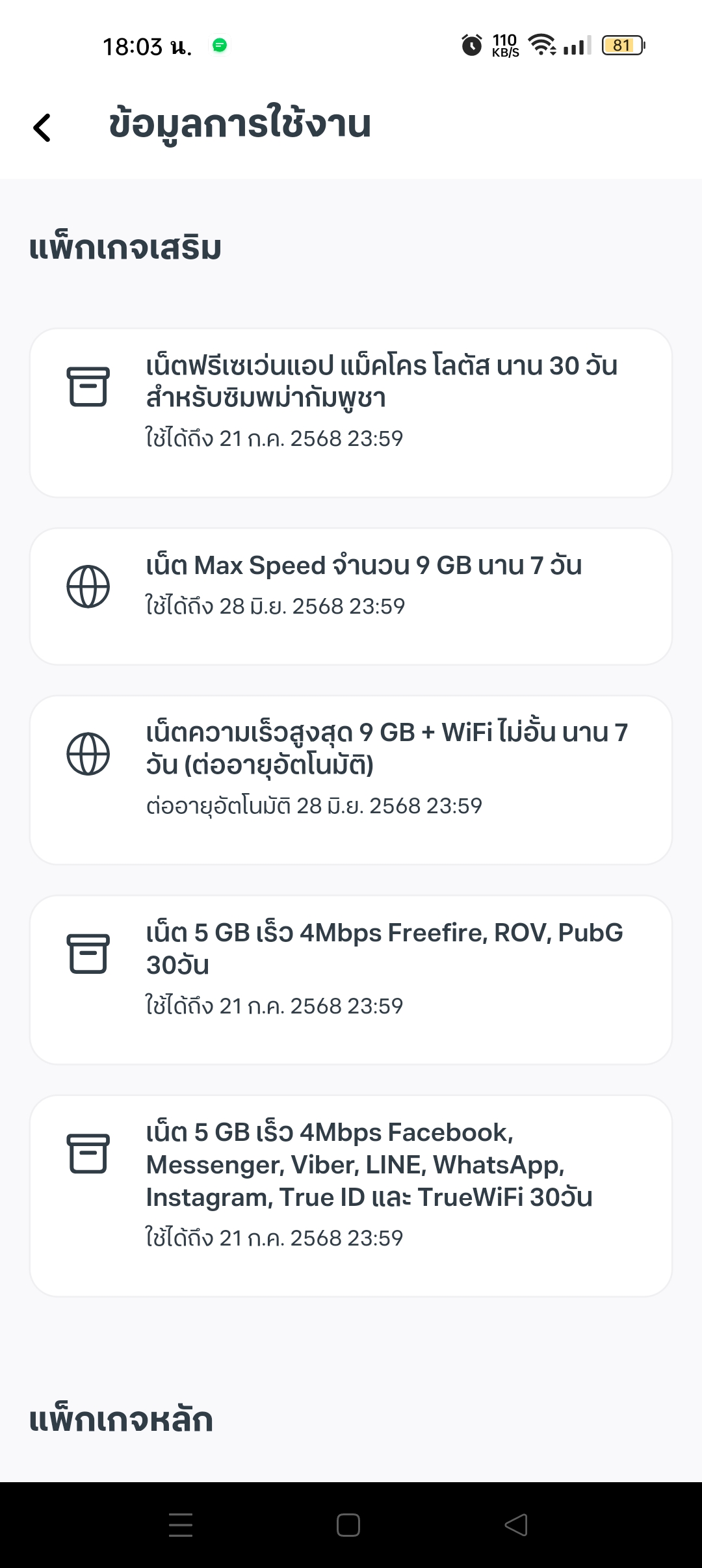Go back from ข้อมูลการใช้งาน page

pyautogui.click(x=42, y=127)
